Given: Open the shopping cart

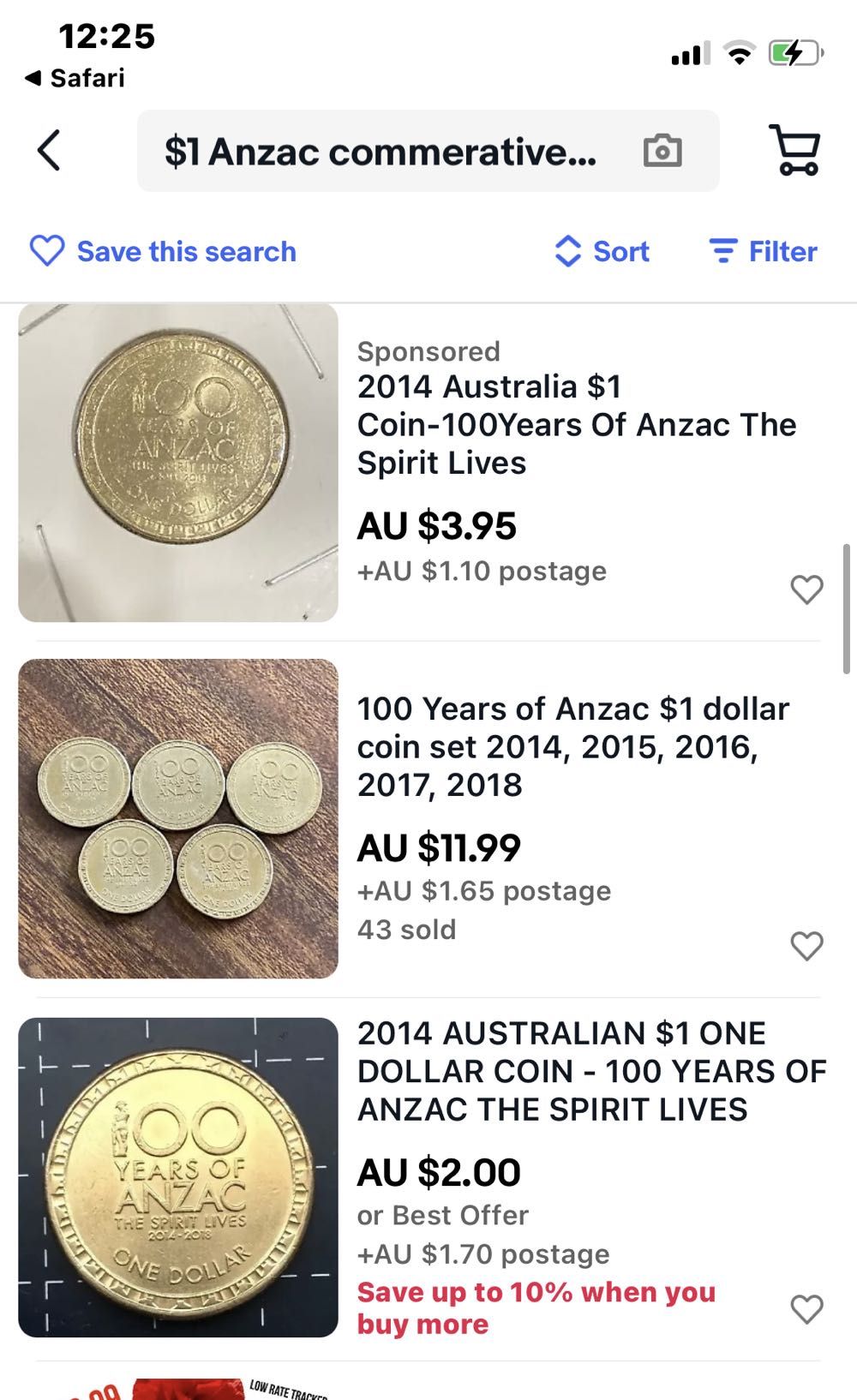Looking at the screenshot, I should 794,150.
